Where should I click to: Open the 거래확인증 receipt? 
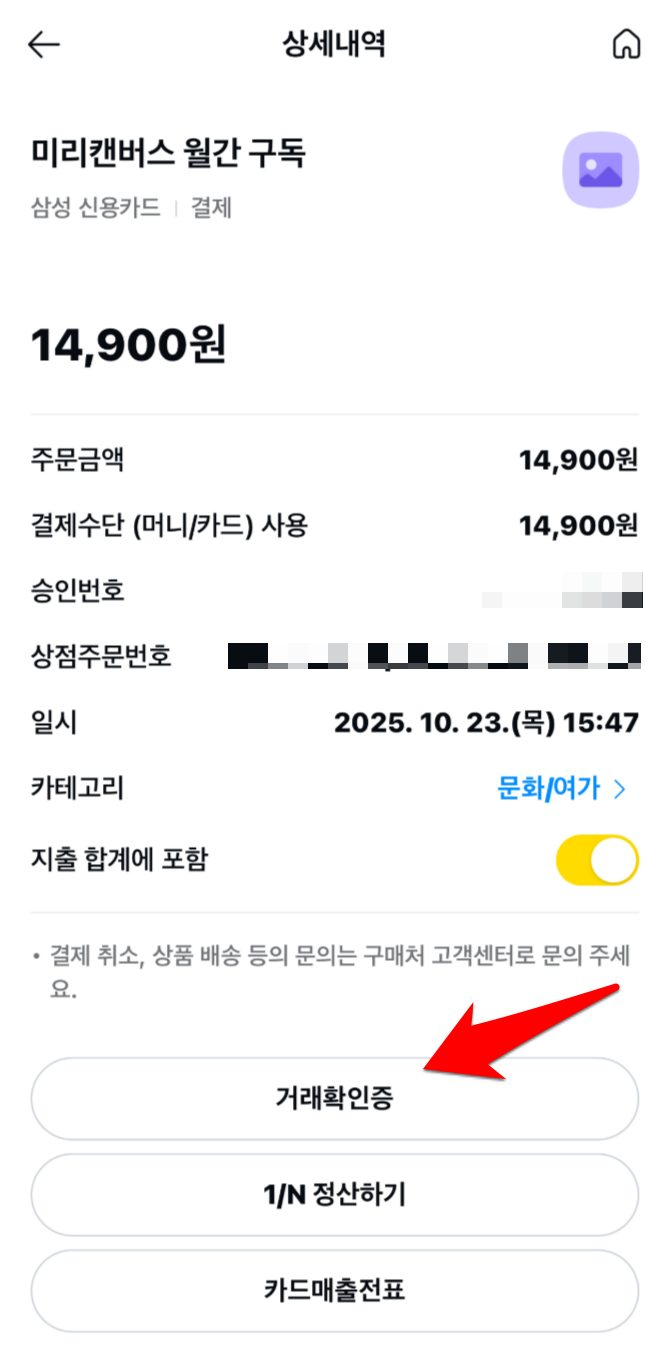(x=334, y=1099)
